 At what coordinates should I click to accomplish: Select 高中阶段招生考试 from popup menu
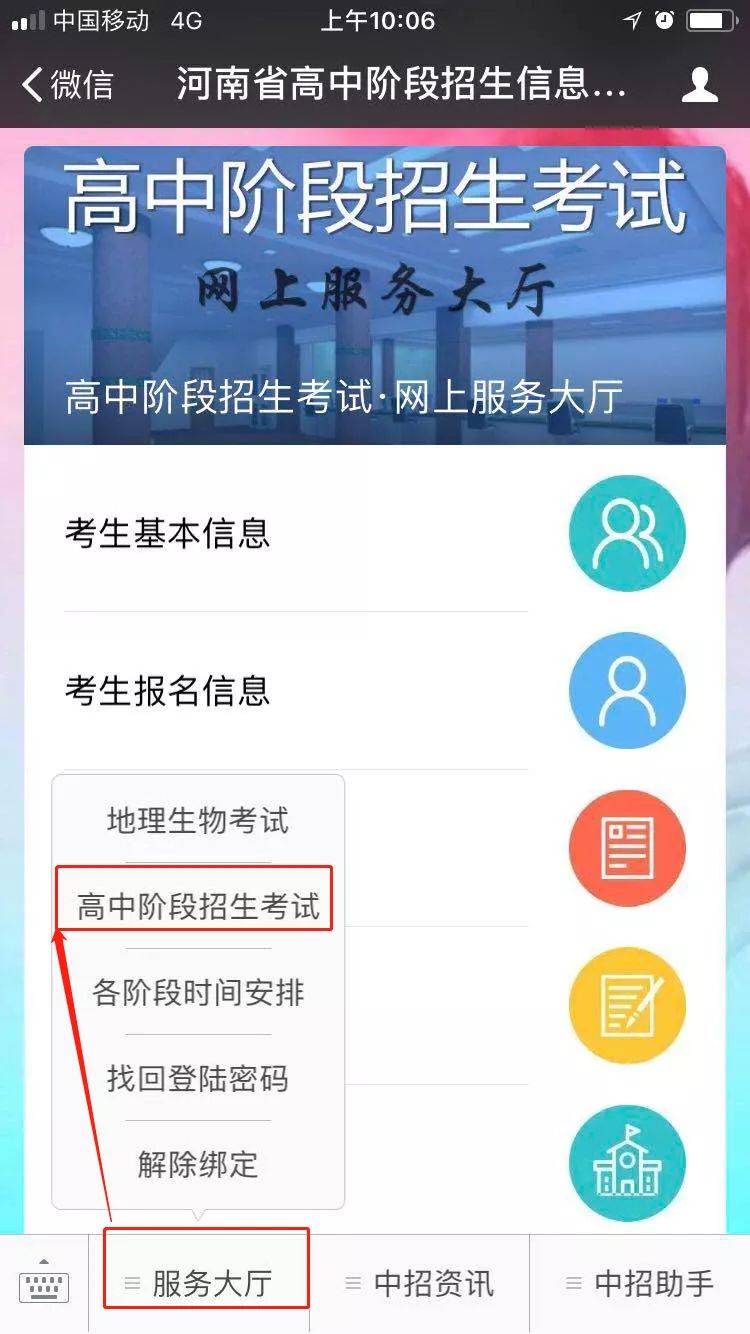click(x=198, y=907)
